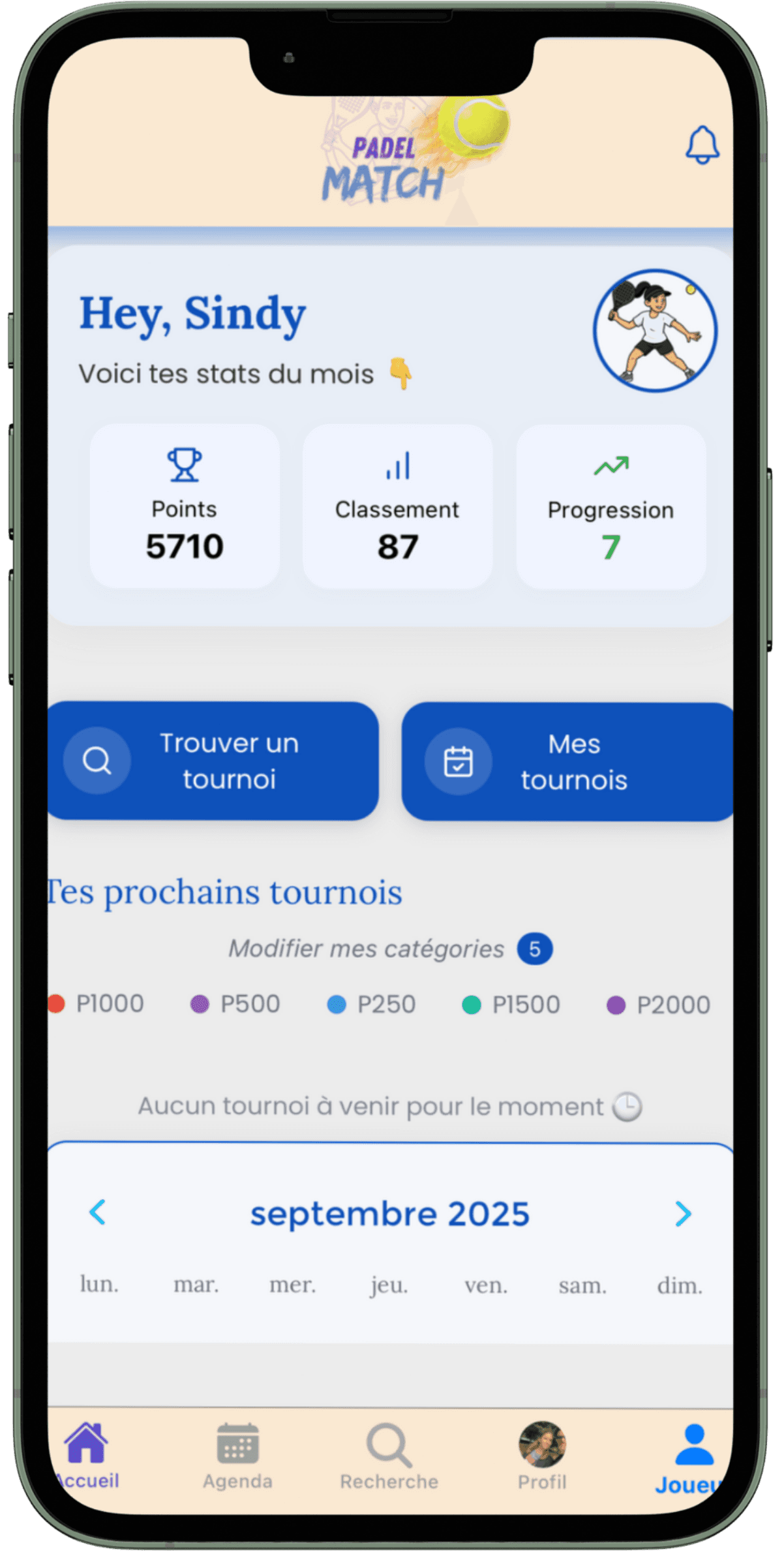Viewport: 784px width, 1560px height.
Task: Open Mes tournois
Action: click(x=574, y=761)
